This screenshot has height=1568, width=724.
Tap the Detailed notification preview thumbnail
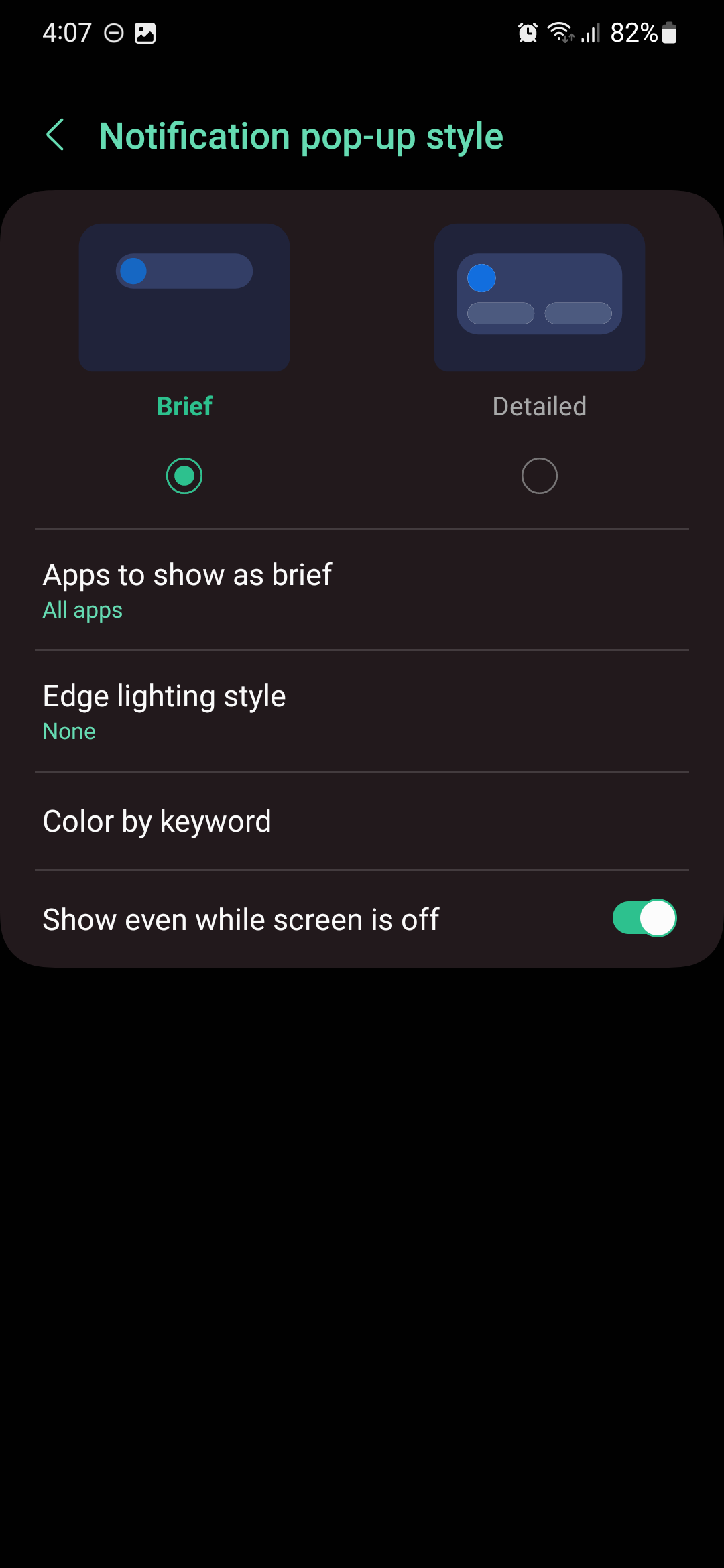(538, 297)
